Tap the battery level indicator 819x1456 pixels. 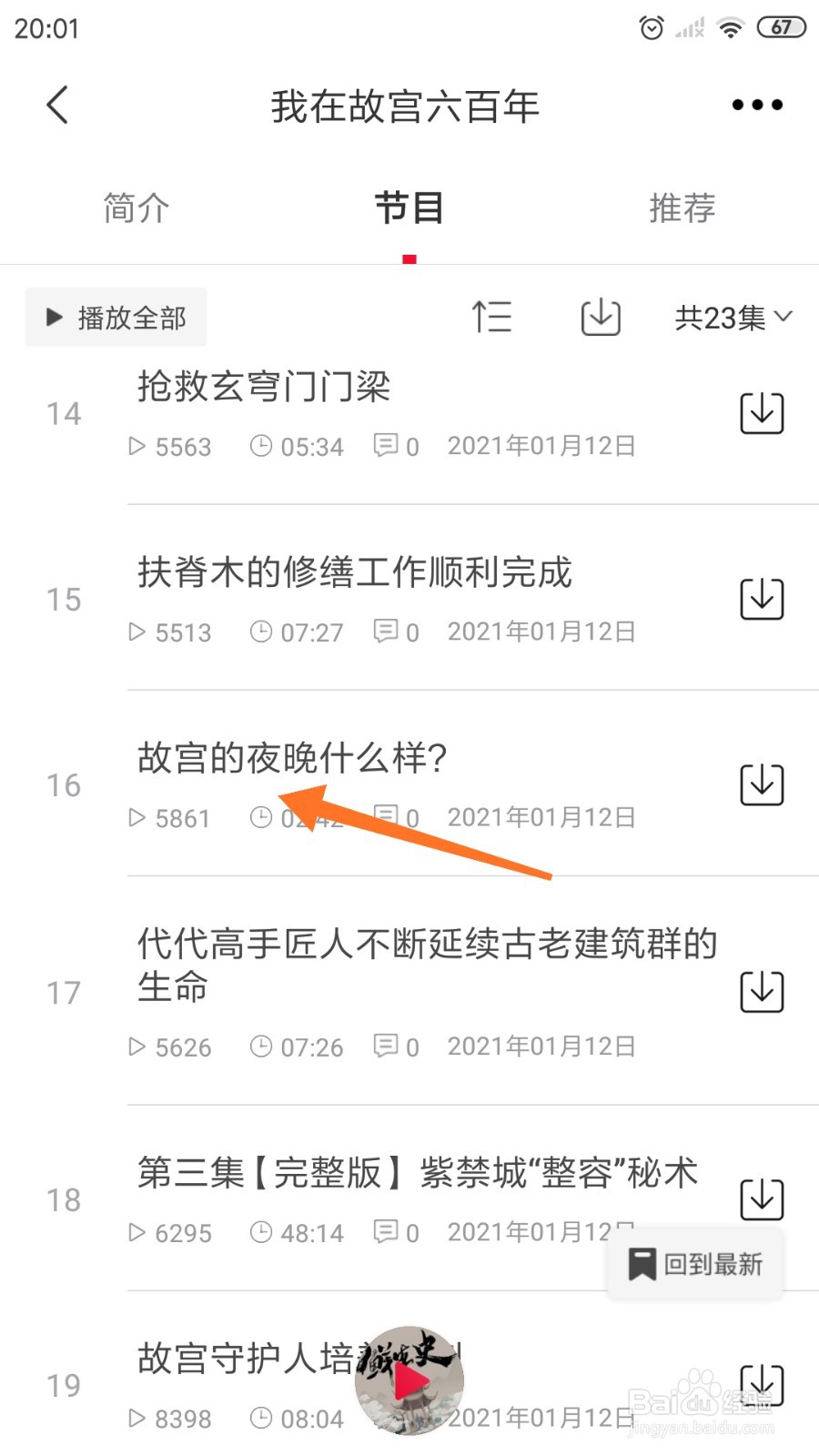(780, 26)
